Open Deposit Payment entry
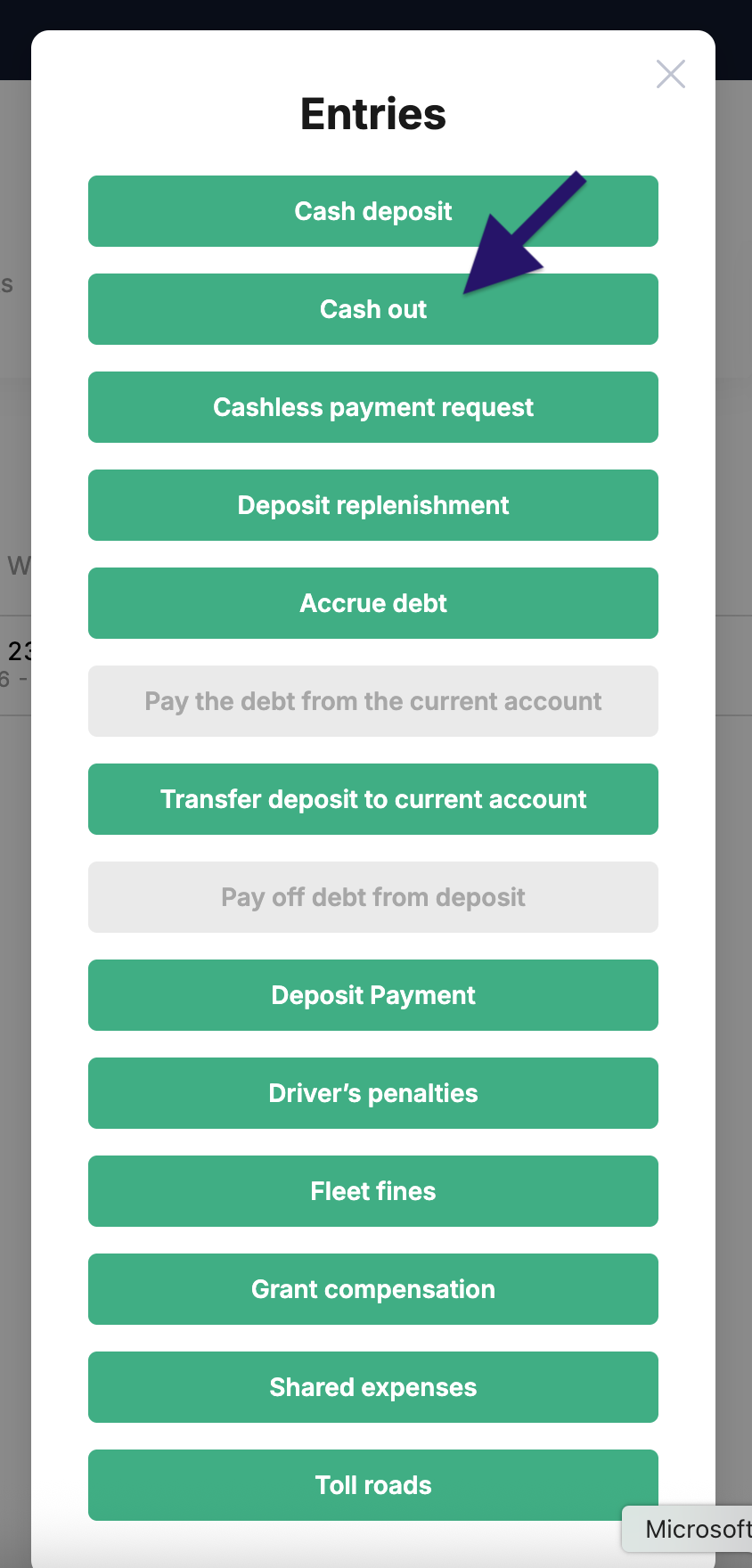Viewport: 752px width, 1568px height. [373, 995]
